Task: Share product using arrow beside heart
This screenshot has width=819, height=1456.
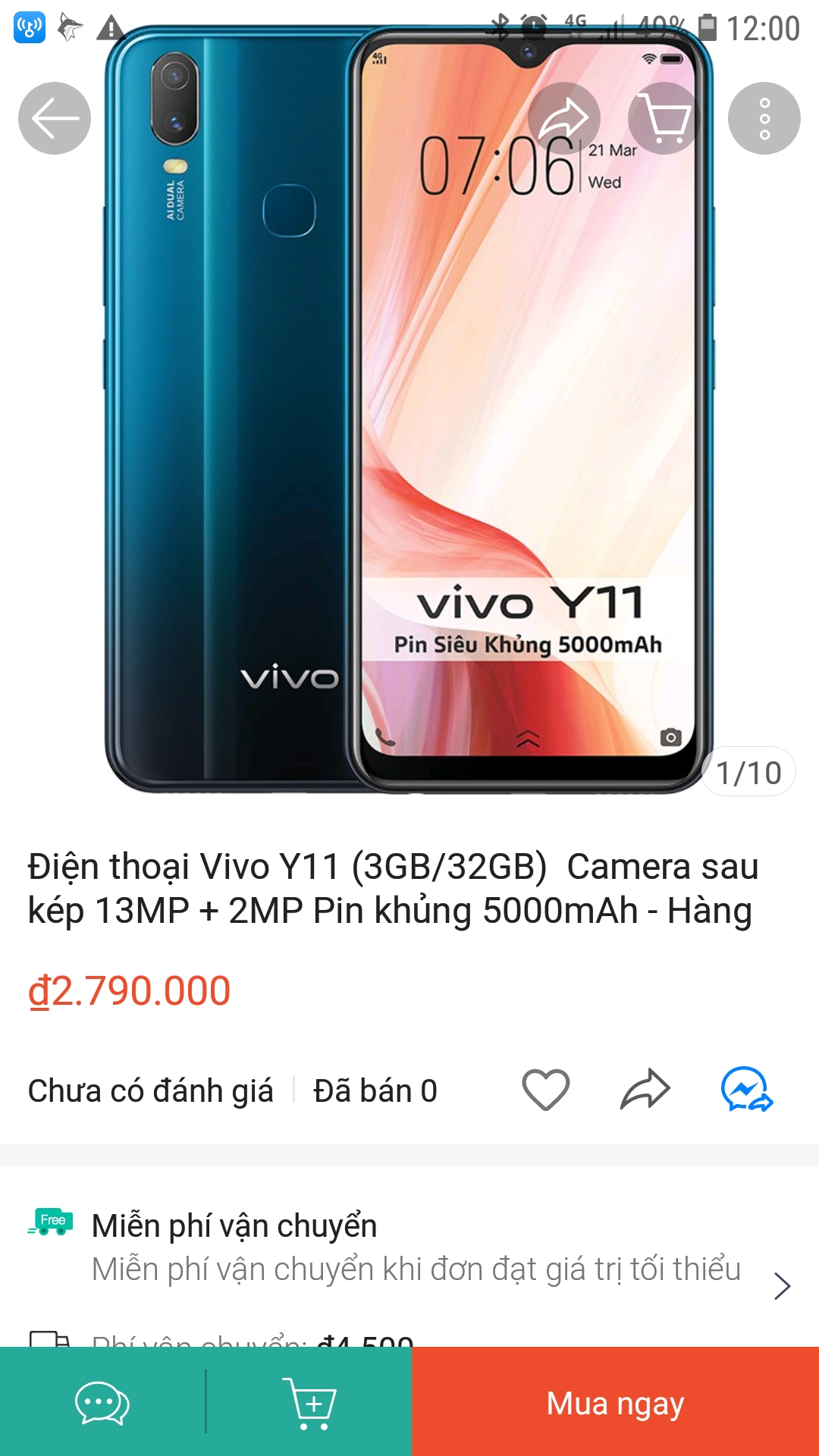Action: coord(645,1090)
